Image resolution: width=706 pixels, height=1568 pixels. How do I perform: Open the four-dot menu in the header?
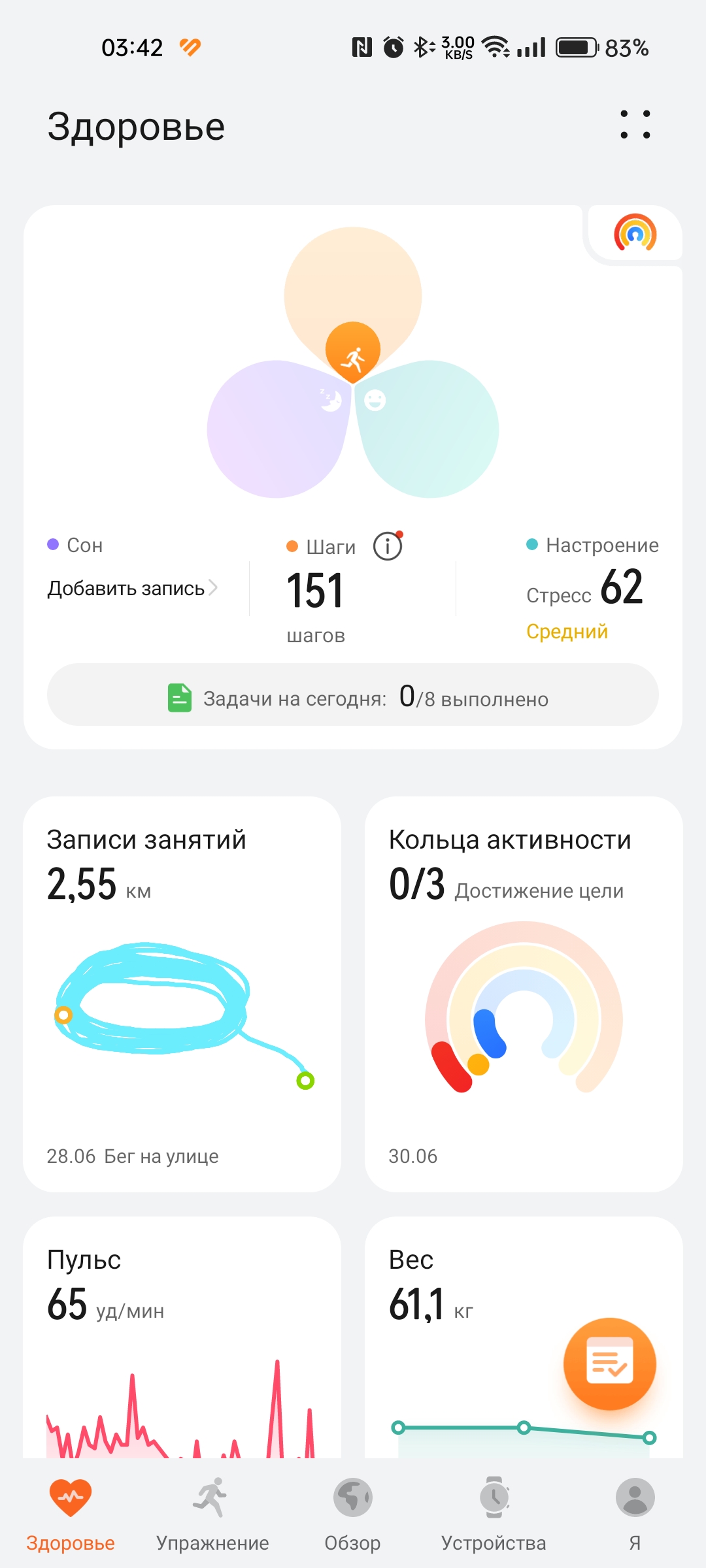pos(635,124)
